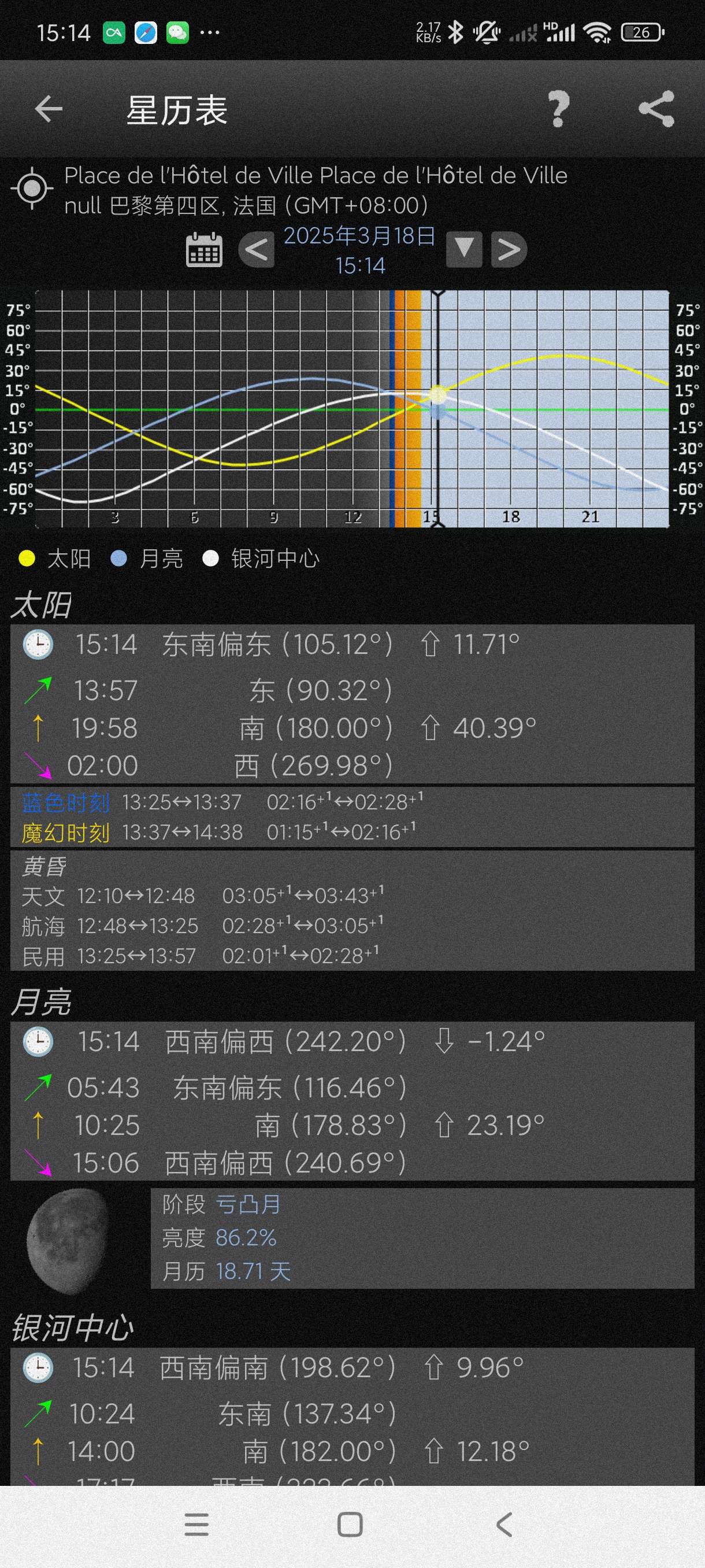
Task: Tap the location target icon
Action: click(32, 188)
